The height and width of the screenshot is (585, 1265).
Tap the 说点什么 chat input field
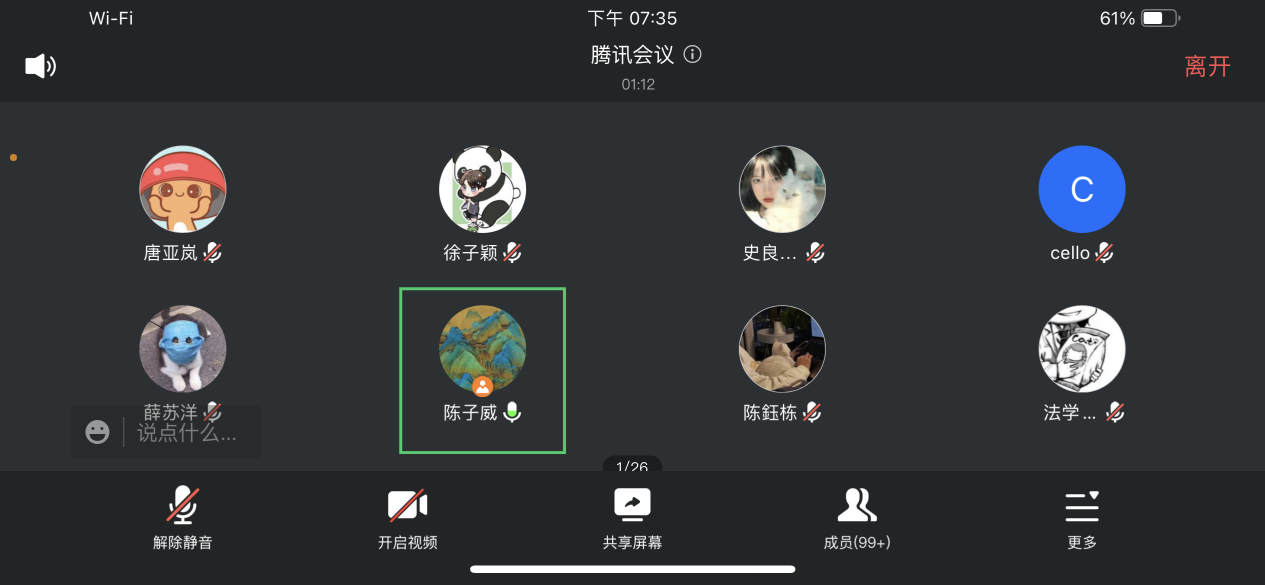[187, 433]
